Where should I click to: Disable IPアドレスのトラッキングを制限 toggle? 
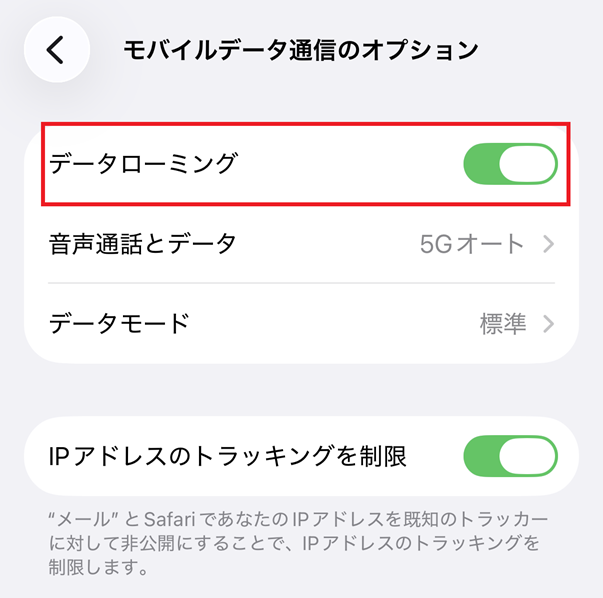[510, 457]
